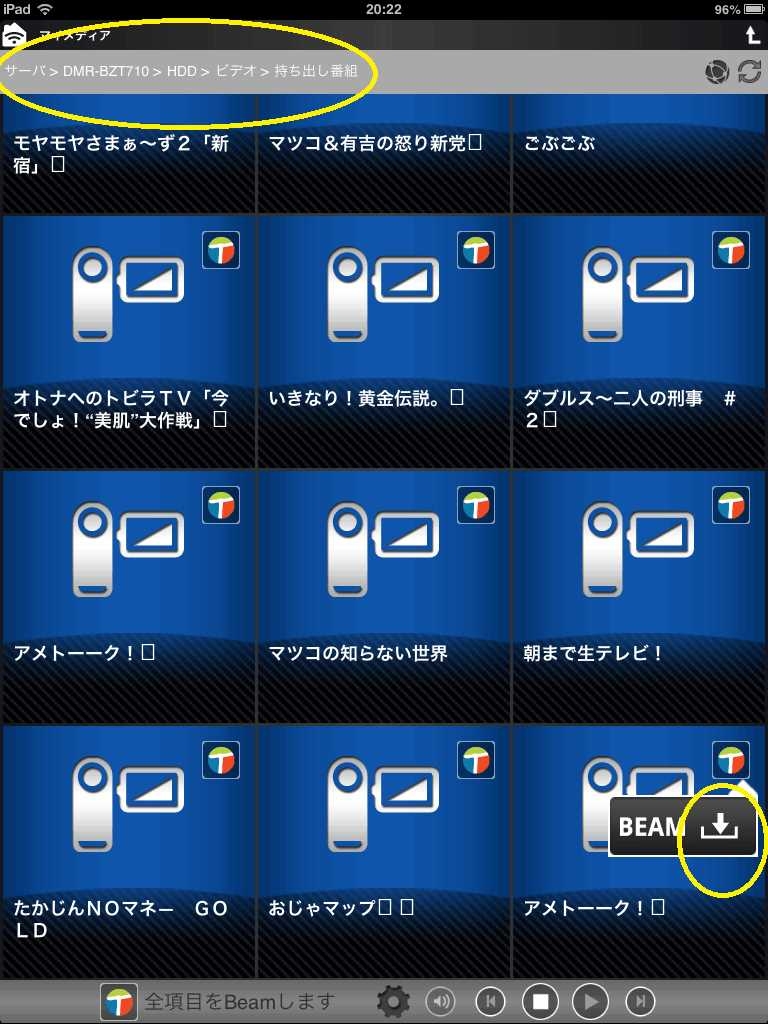
Task: Open the DMR-BZT710 breadcrumb
Action: (x=107, y=72)
